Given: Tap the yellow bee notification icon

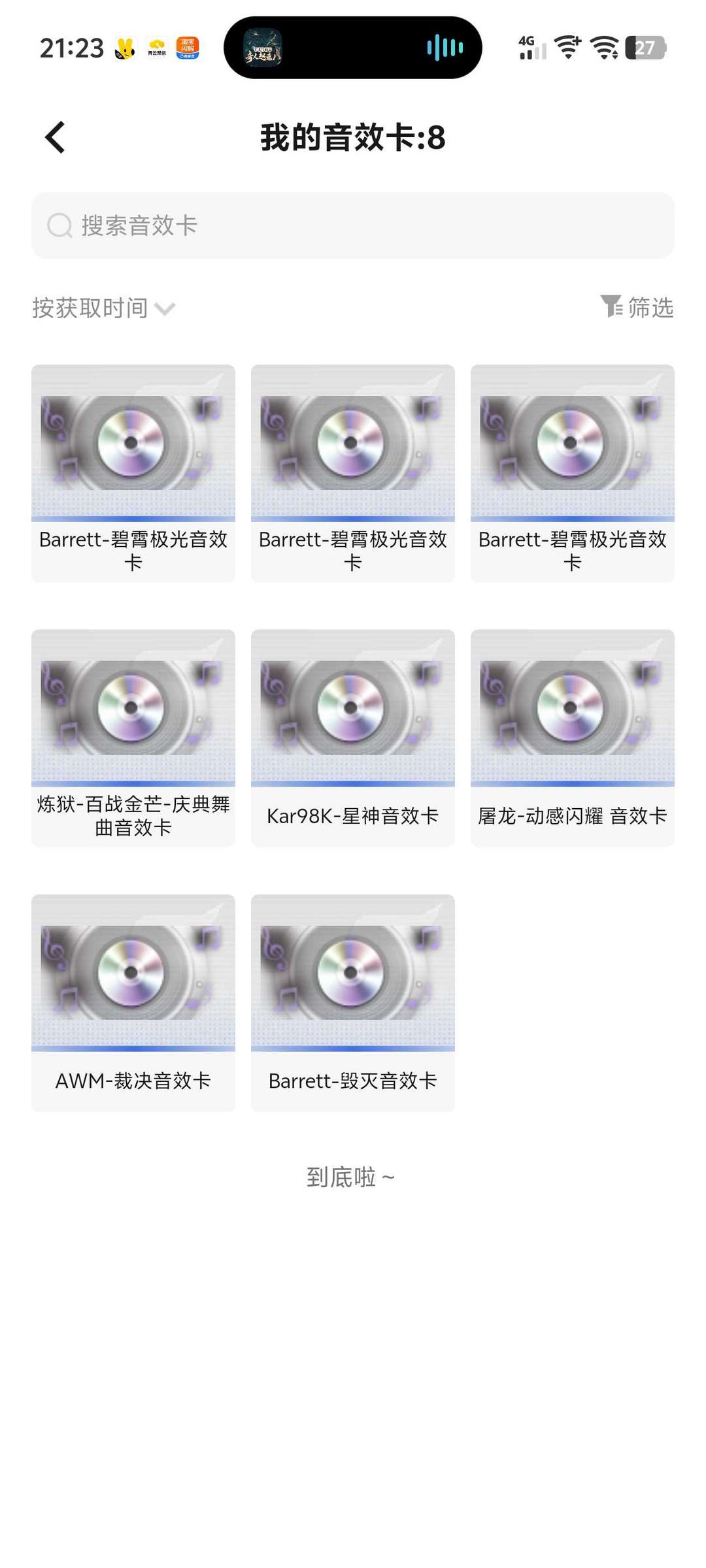Looking at the screenshot, I should pyautogui.click(x=126, y=47).
